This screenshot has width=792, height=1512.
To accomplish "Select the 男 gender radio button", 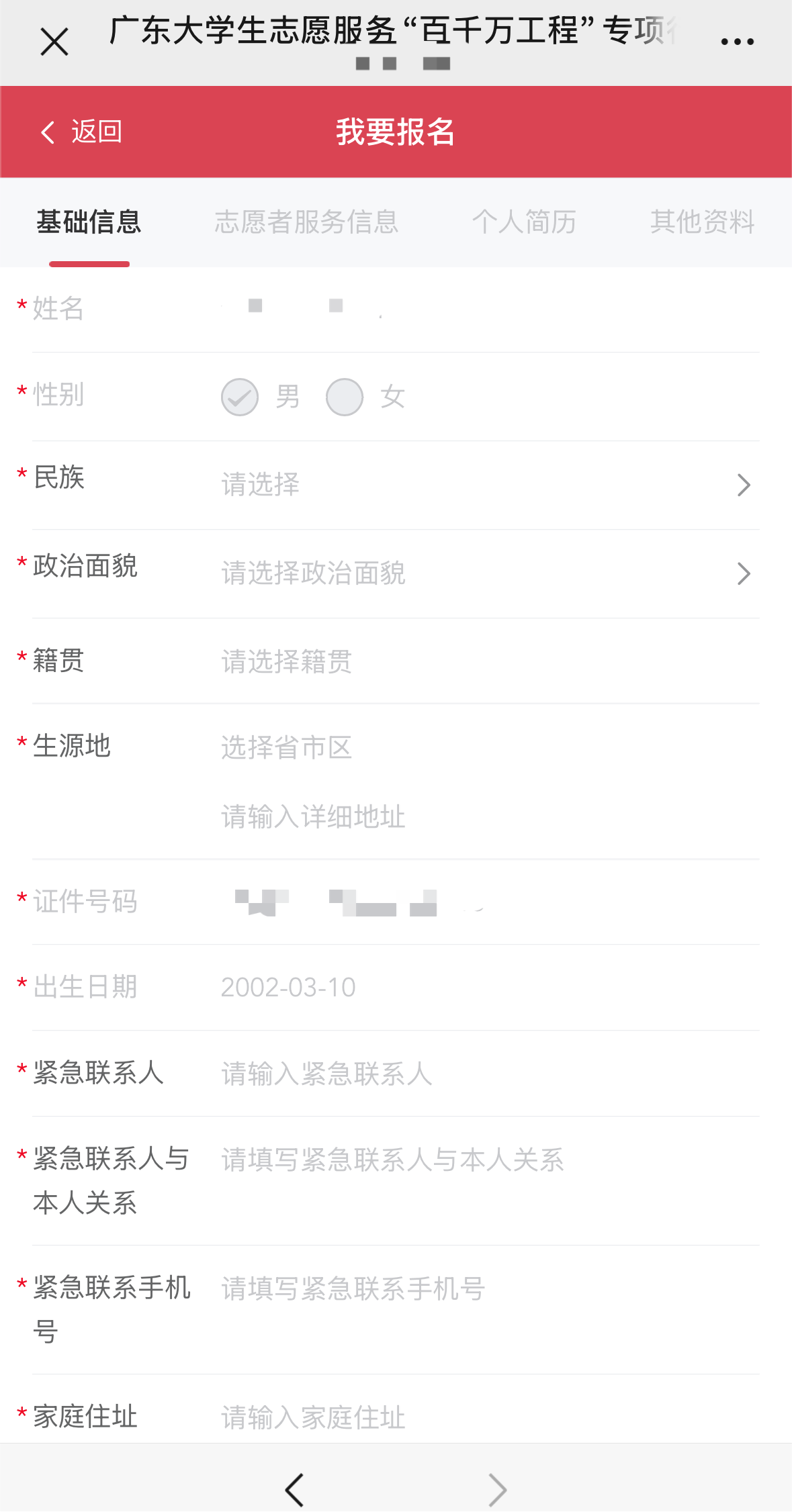I will pyautogui.click(x=240, y=397).
